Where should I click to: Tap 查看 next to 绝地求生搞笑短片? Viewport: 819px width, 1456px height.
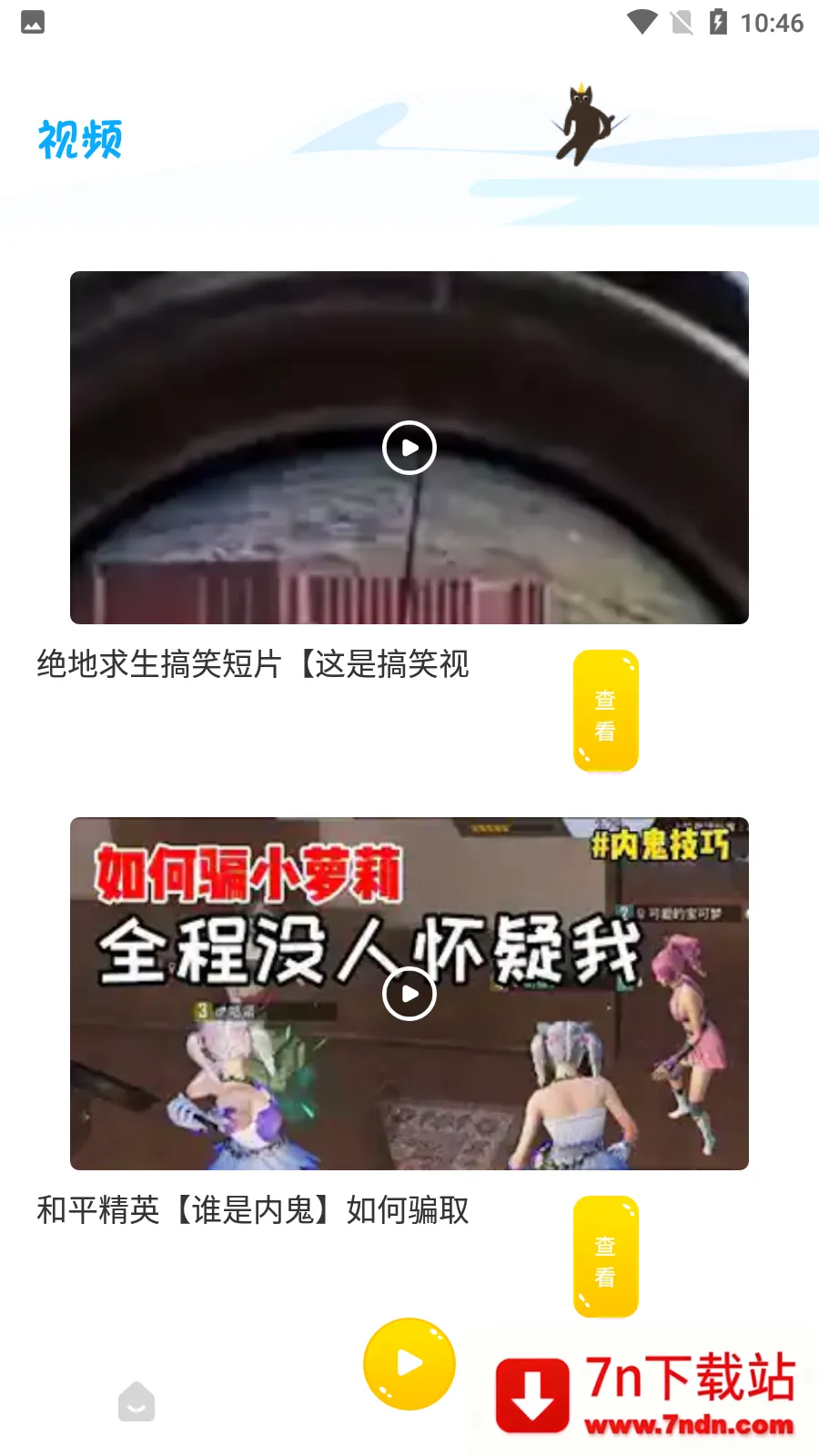pos(605,712)
